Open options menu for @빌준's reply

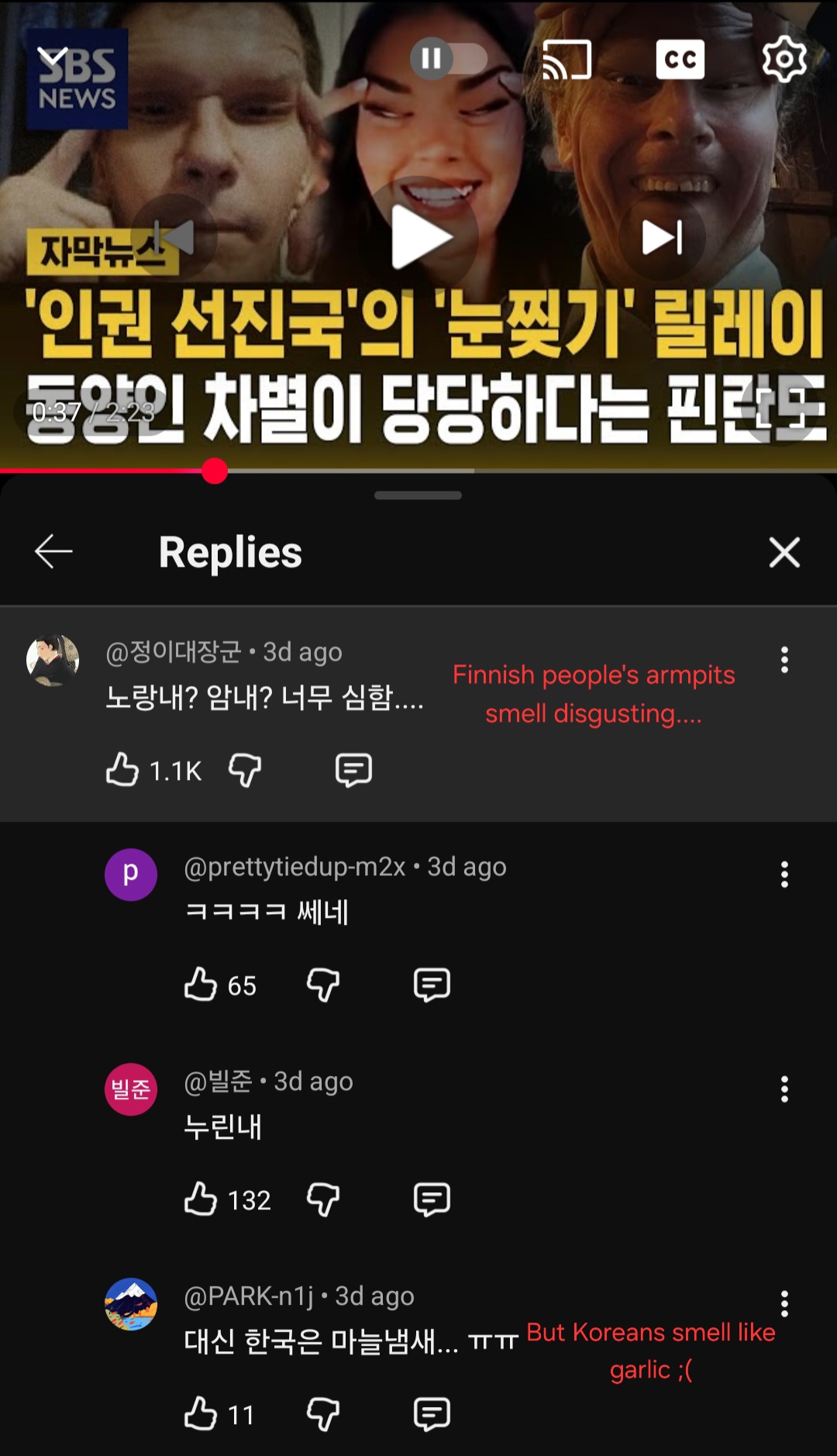[x=784, y=1089]
